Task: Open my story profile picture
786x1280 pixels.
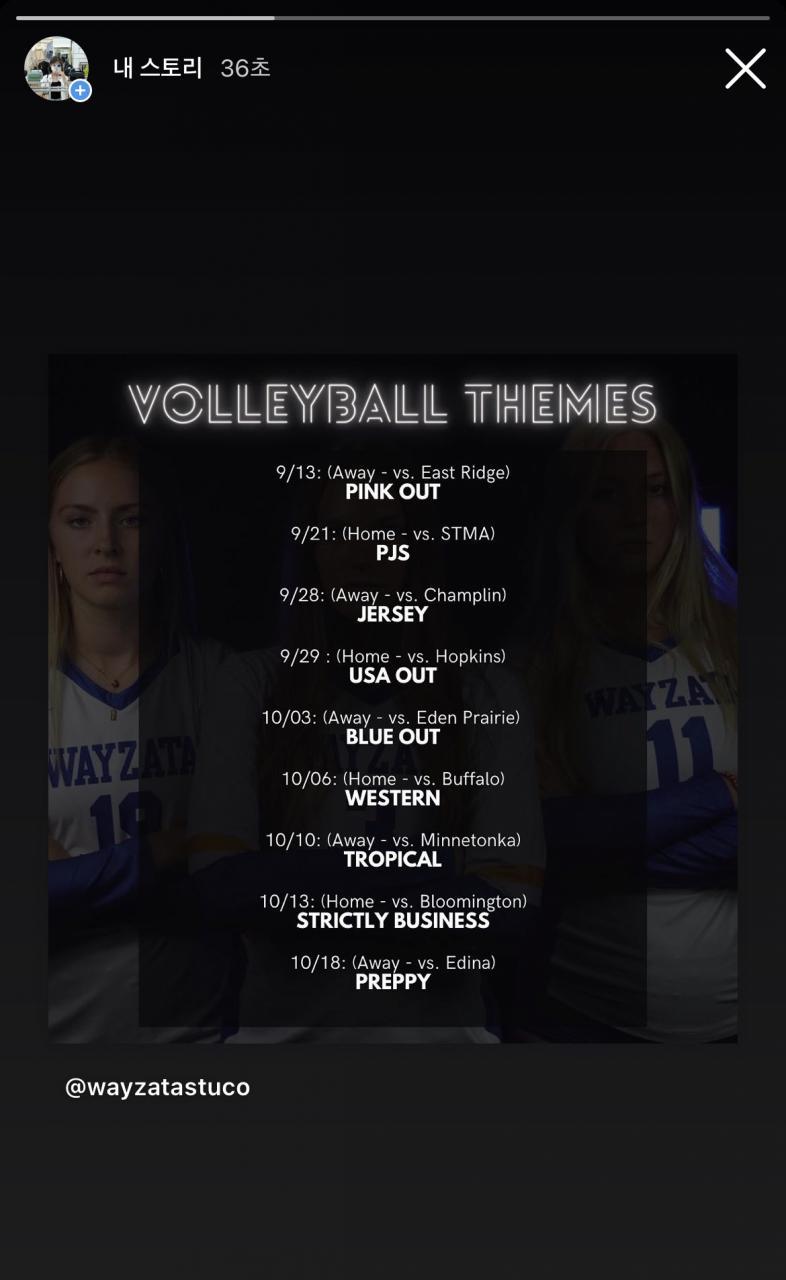Action: [x=56, y=68]
